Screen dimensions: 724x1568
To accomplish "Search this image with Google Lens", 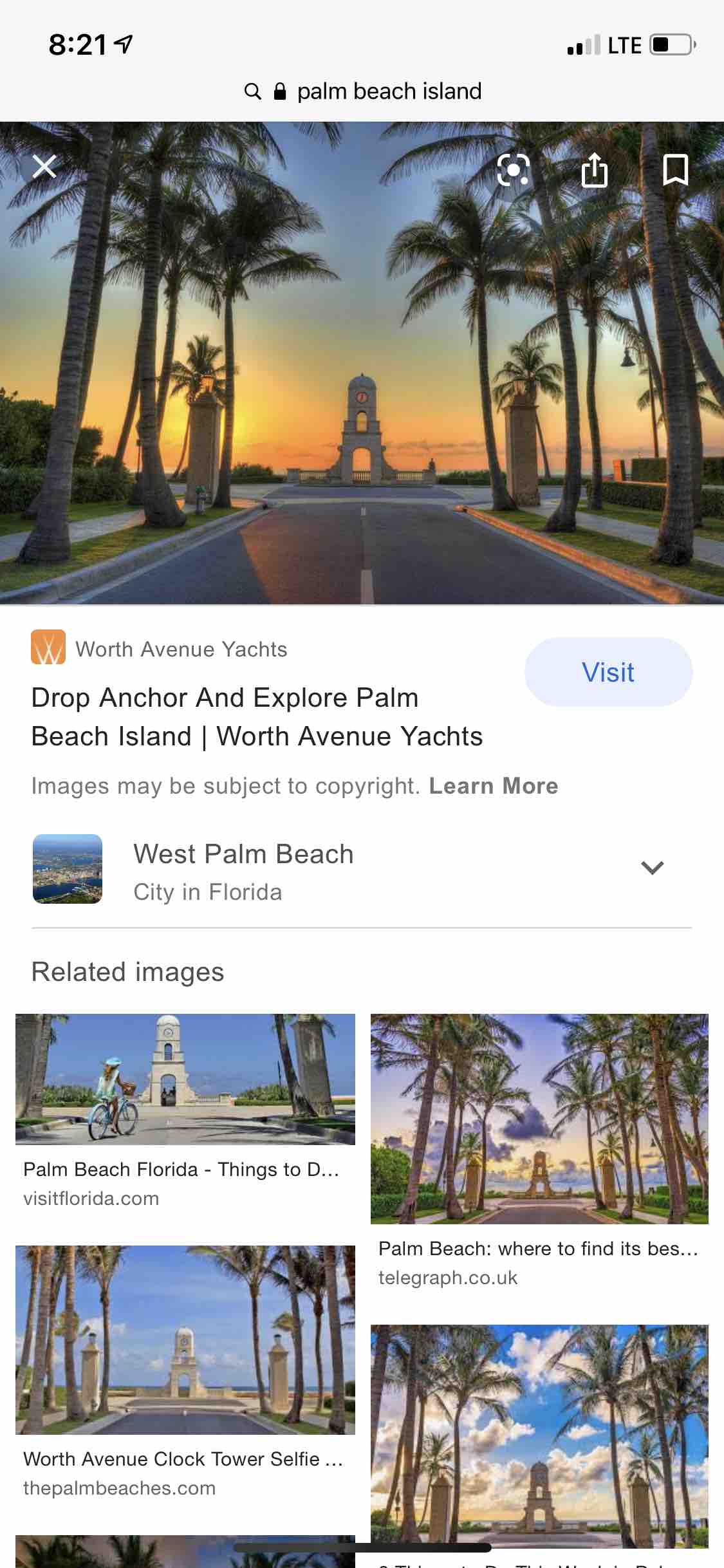I will pyautogui.click(x=513, y=170).
